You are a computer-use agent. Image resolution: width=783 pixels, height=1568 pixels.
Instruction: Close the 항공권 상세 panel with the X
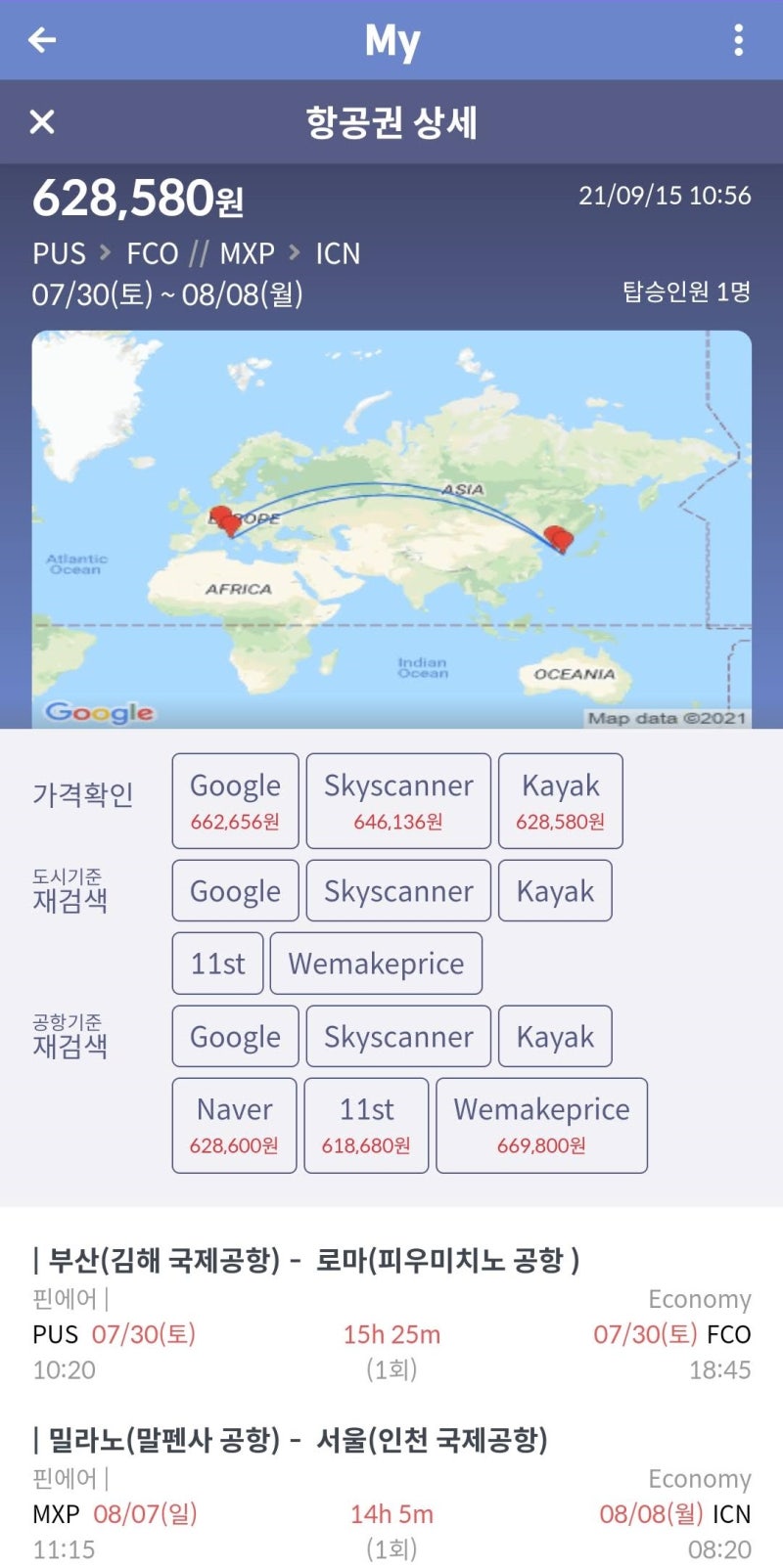point(41,122)
